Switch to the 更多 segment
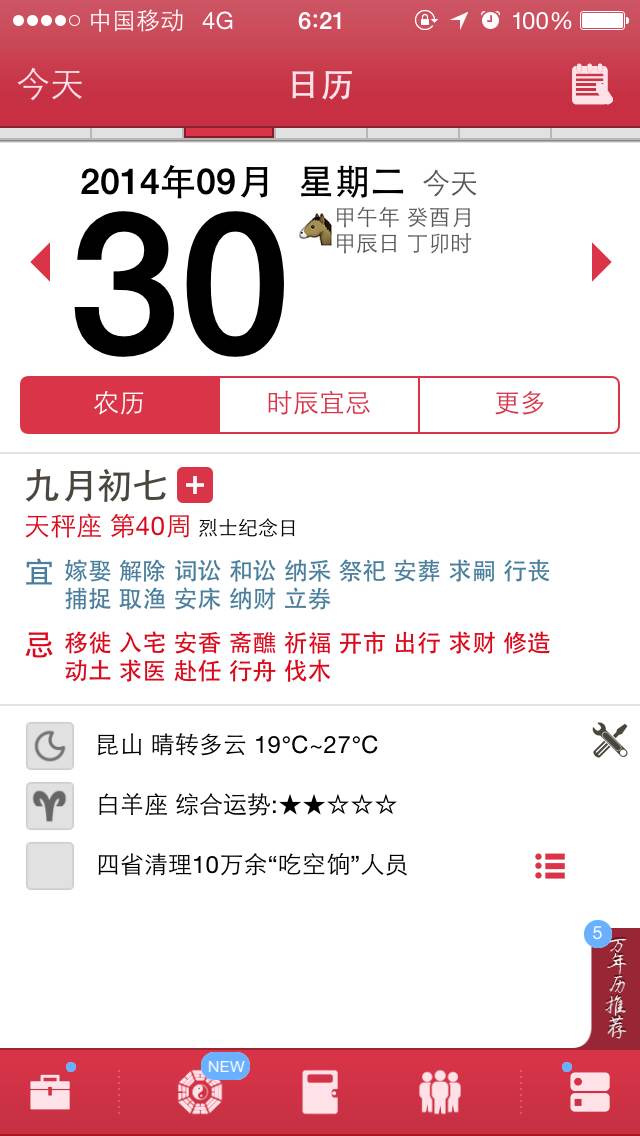 519,404
